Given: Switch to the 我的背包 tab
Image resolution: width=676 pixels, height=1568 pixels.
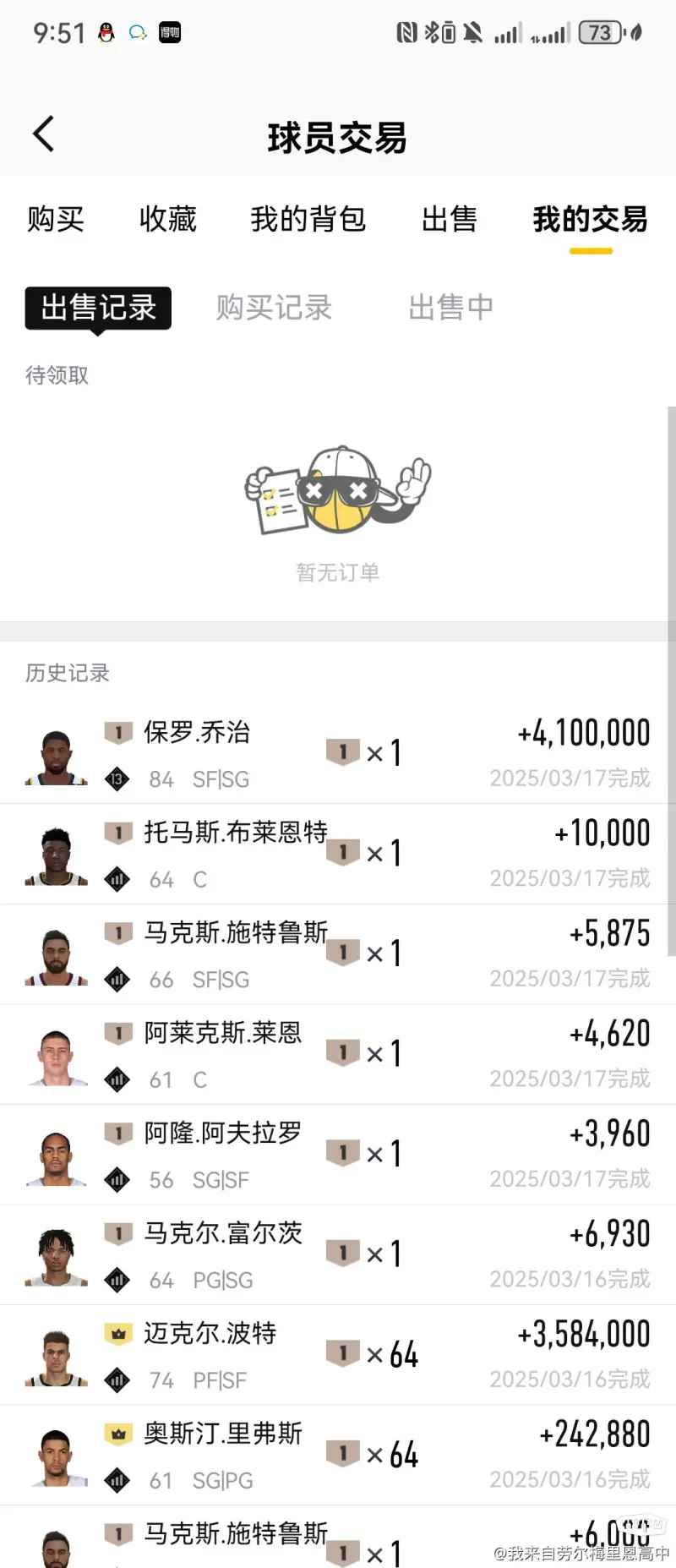Looking at the screenshot, I should 308,219.
